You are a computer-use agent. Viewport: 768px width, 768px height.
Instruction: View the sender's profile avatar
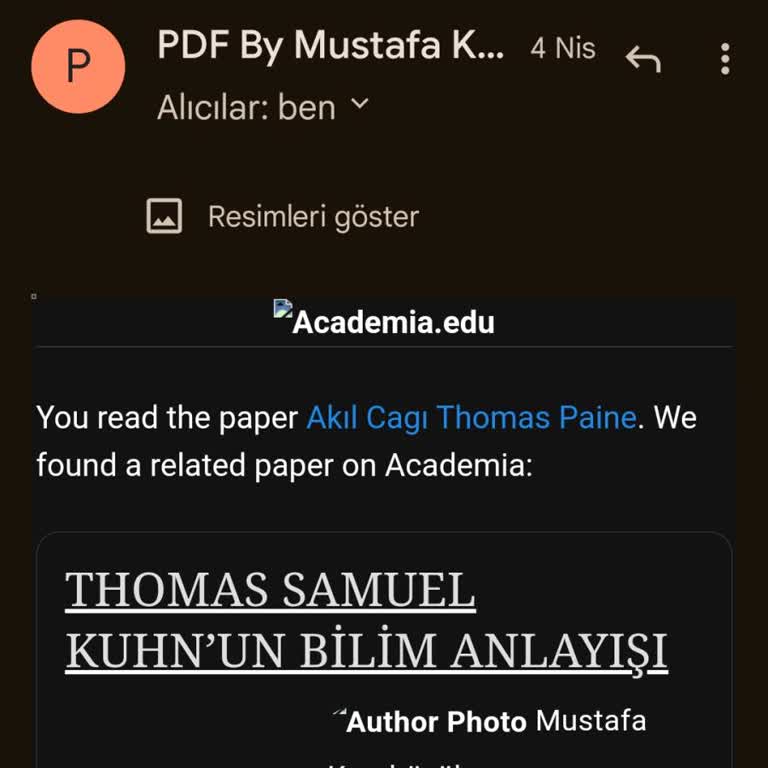coord(78,66)
